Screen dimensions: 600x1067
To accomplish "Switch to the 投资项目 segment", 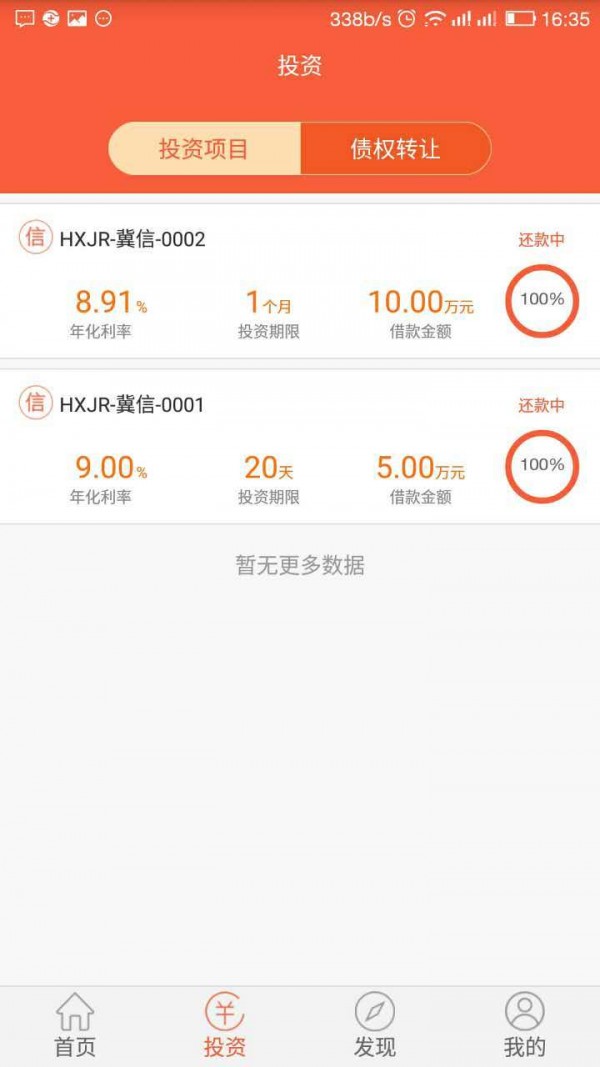I will 204,149.
